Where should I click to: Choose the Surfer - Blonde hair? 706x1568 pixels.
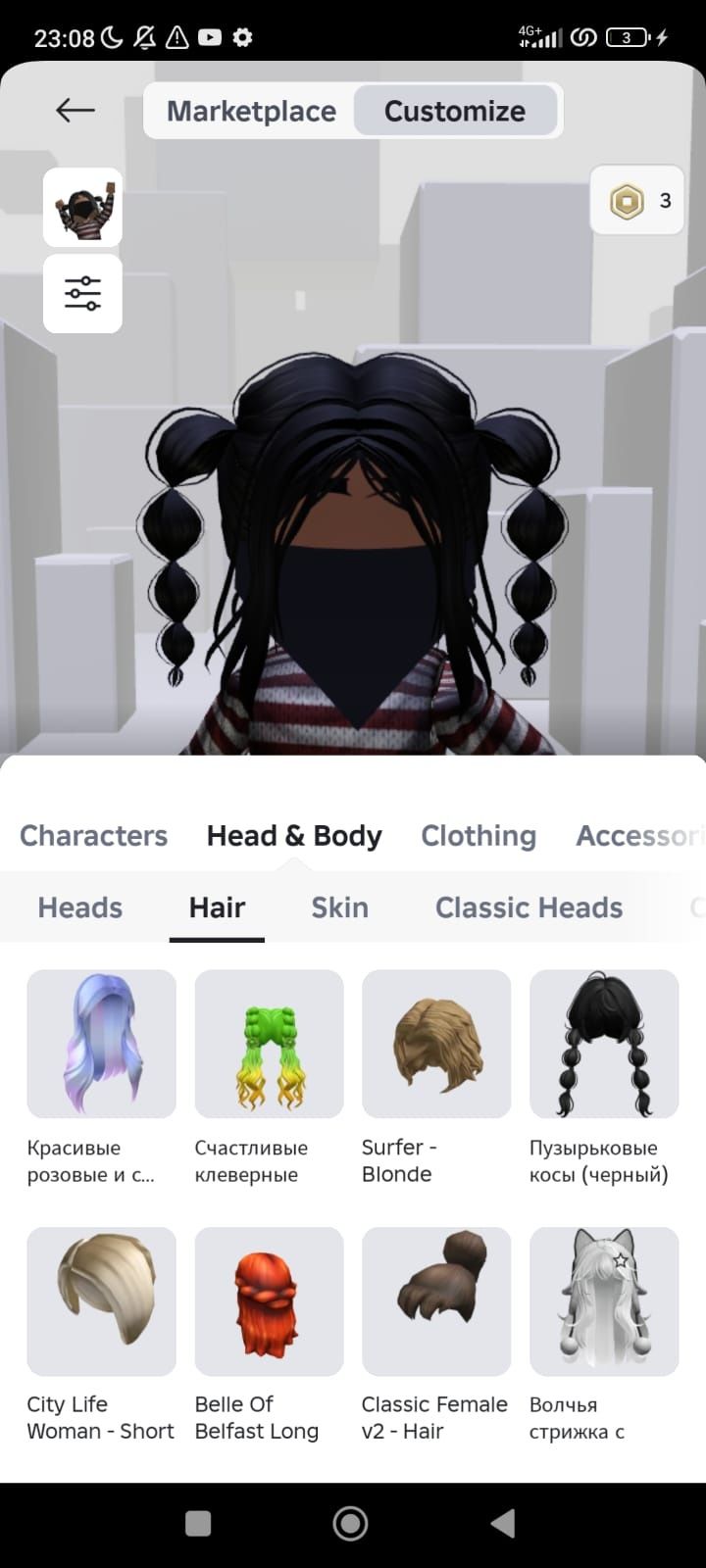(436, 1044)
